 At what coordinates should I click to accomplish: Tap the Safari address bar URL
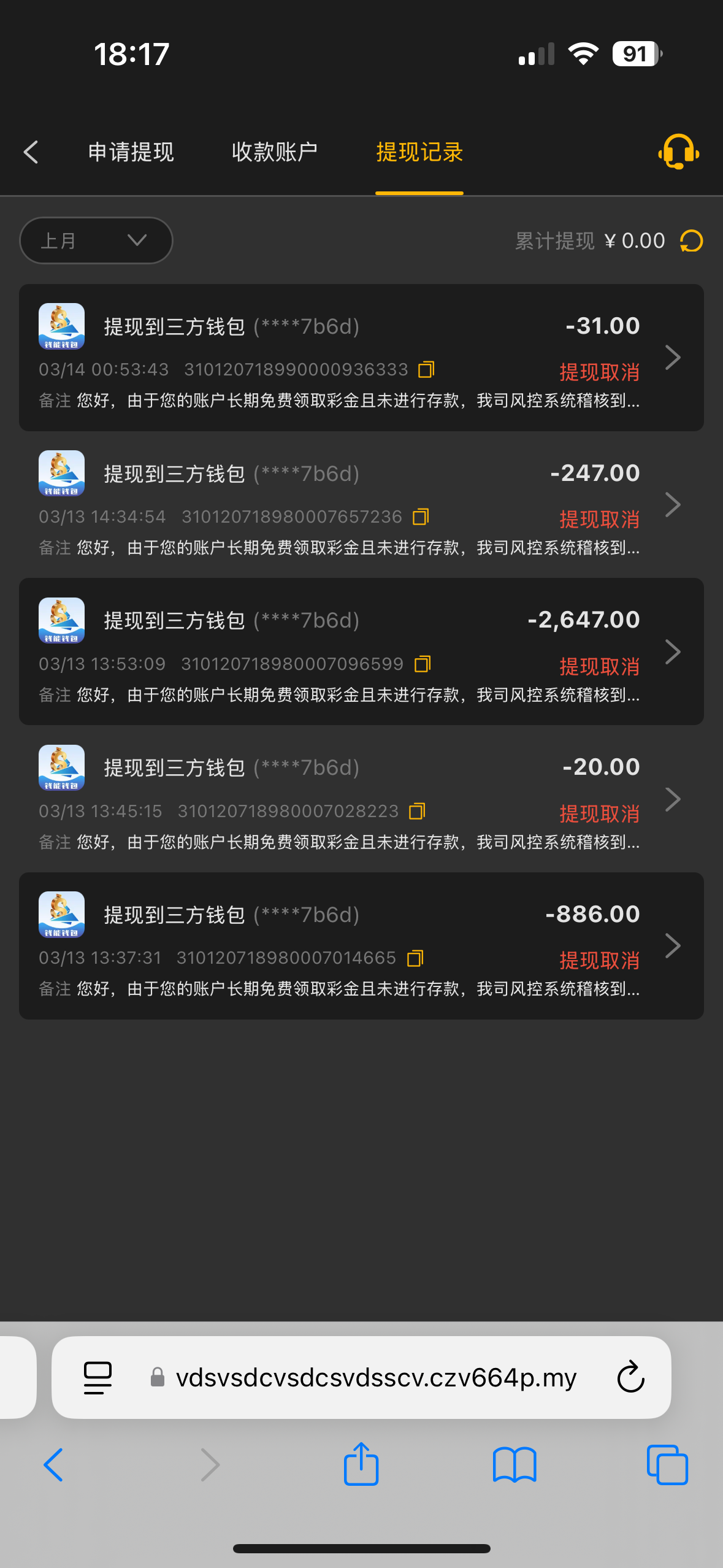click(375, 1378)
